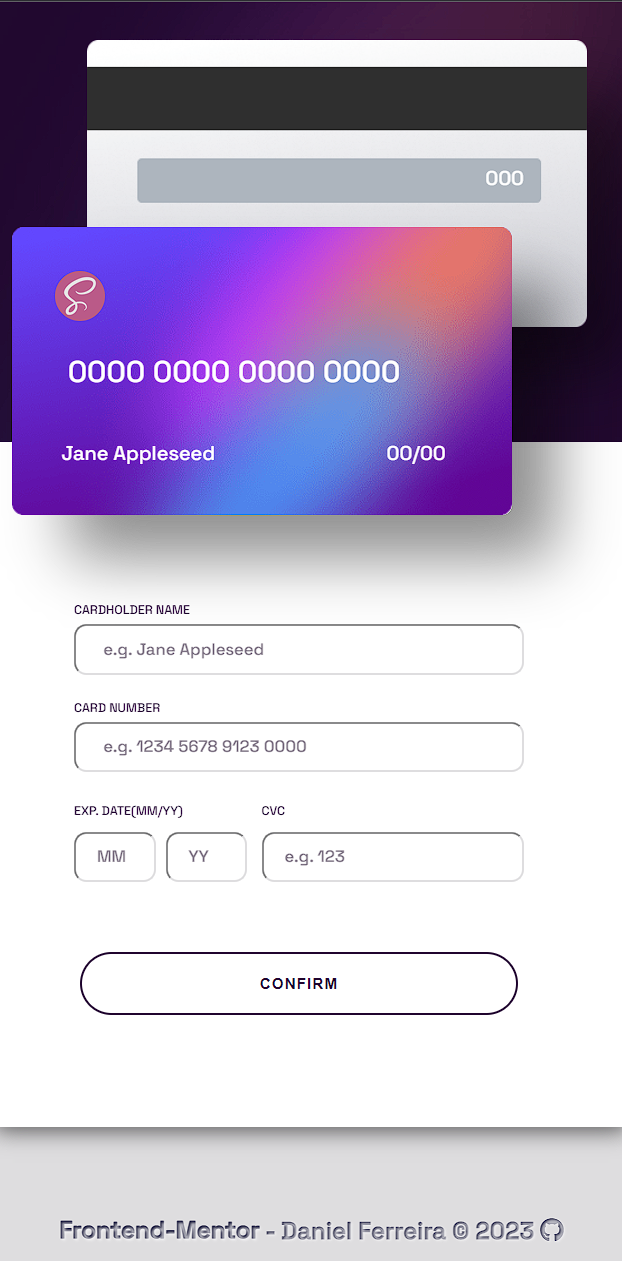Focus the Card Number input
Viewport: 622px width, 1261px height.
click(x=299, y=747)
